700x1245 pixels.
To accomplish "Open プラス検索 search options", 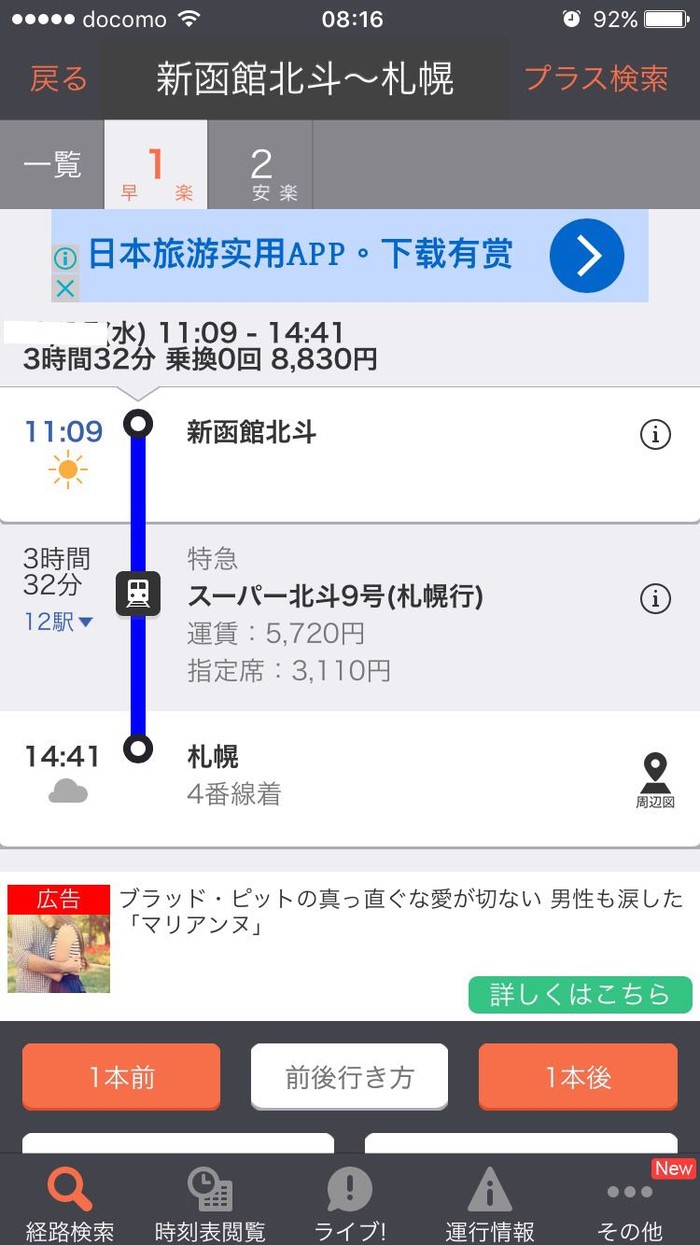I will (596, 79).
